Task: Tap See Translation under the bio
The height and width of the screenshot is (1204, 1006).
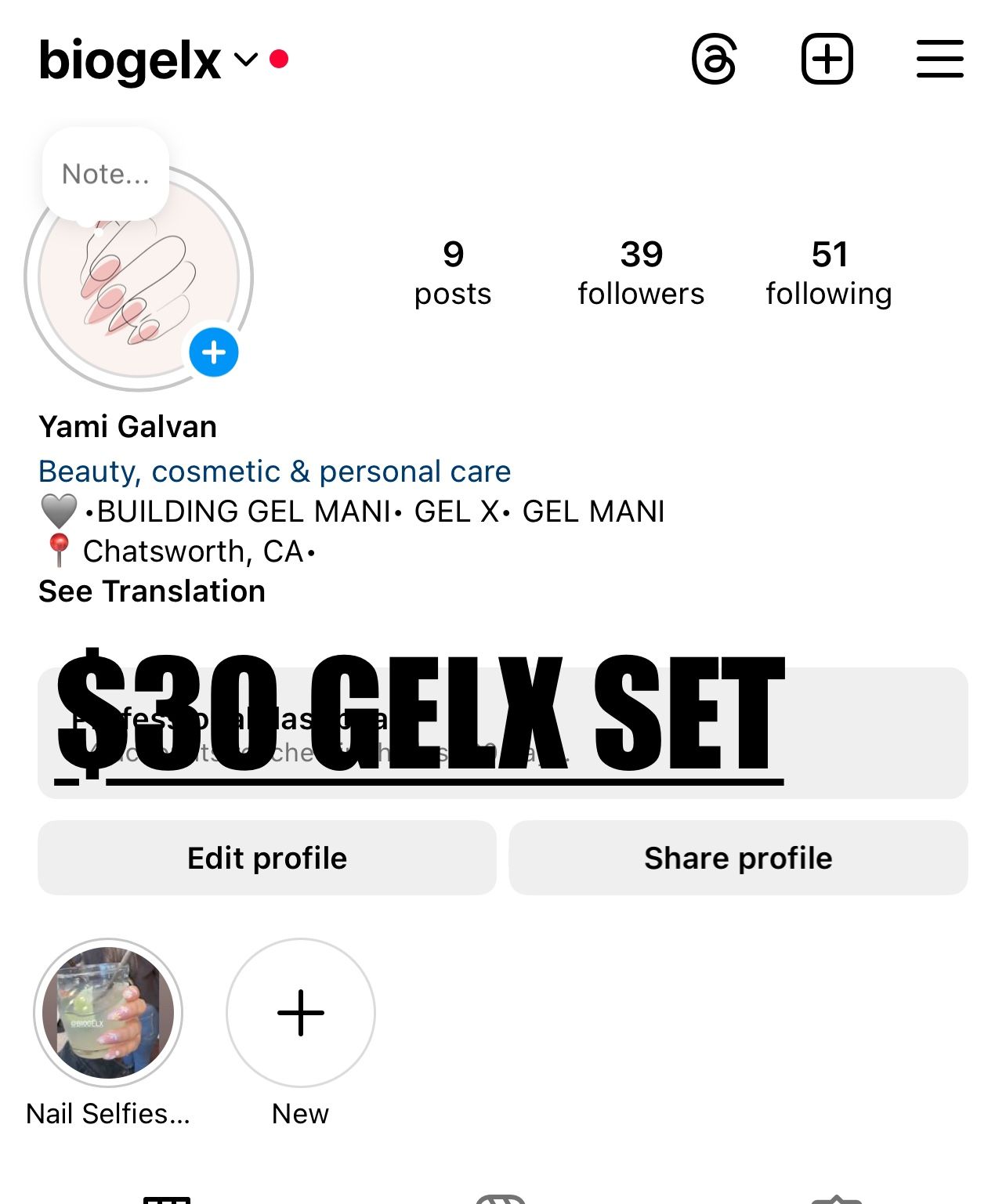Action: pos(152,591)
